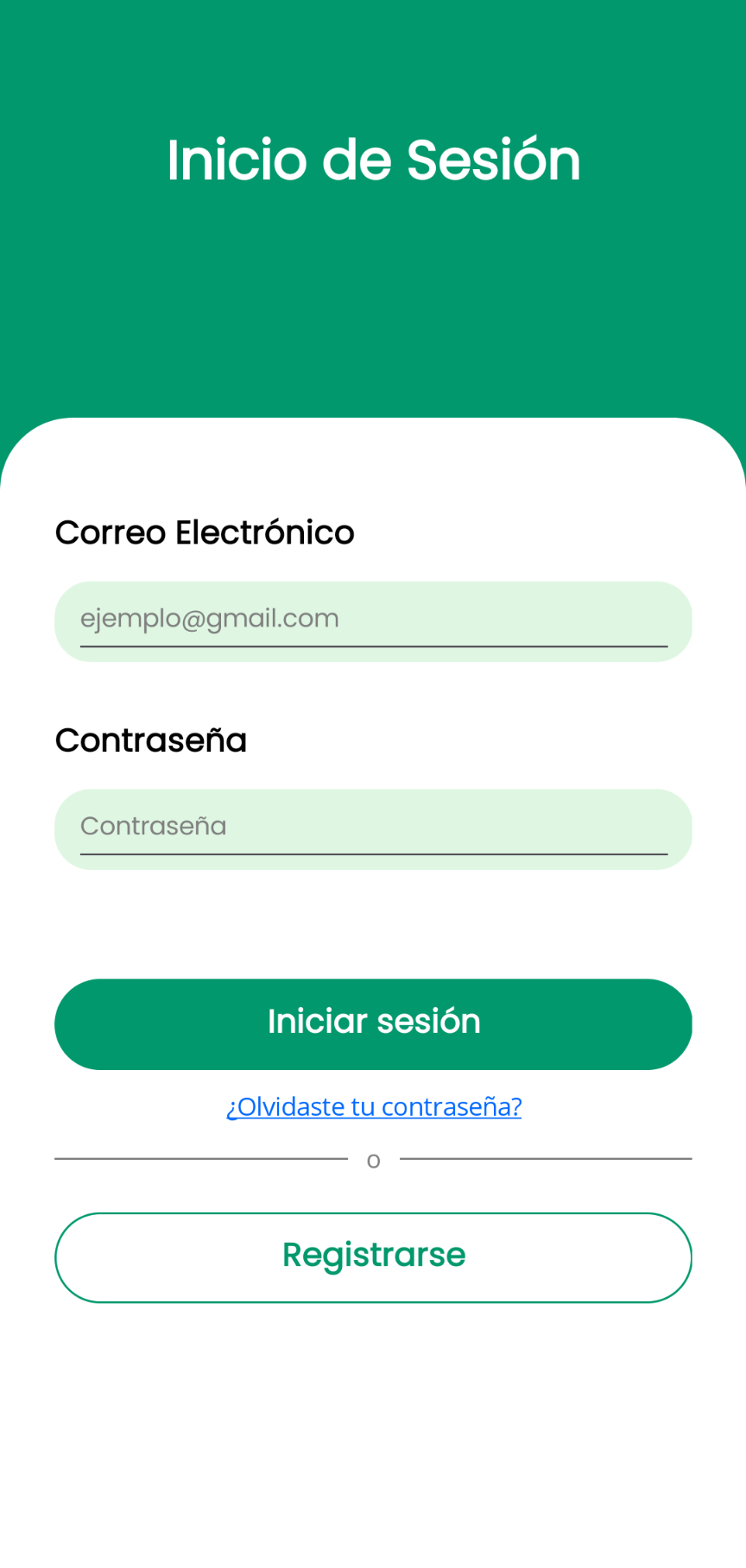Tap the Iniciar sesión button
The width and height of the screenshot is (746, 1568).
pyautogui.click(x=373, y=1024)
